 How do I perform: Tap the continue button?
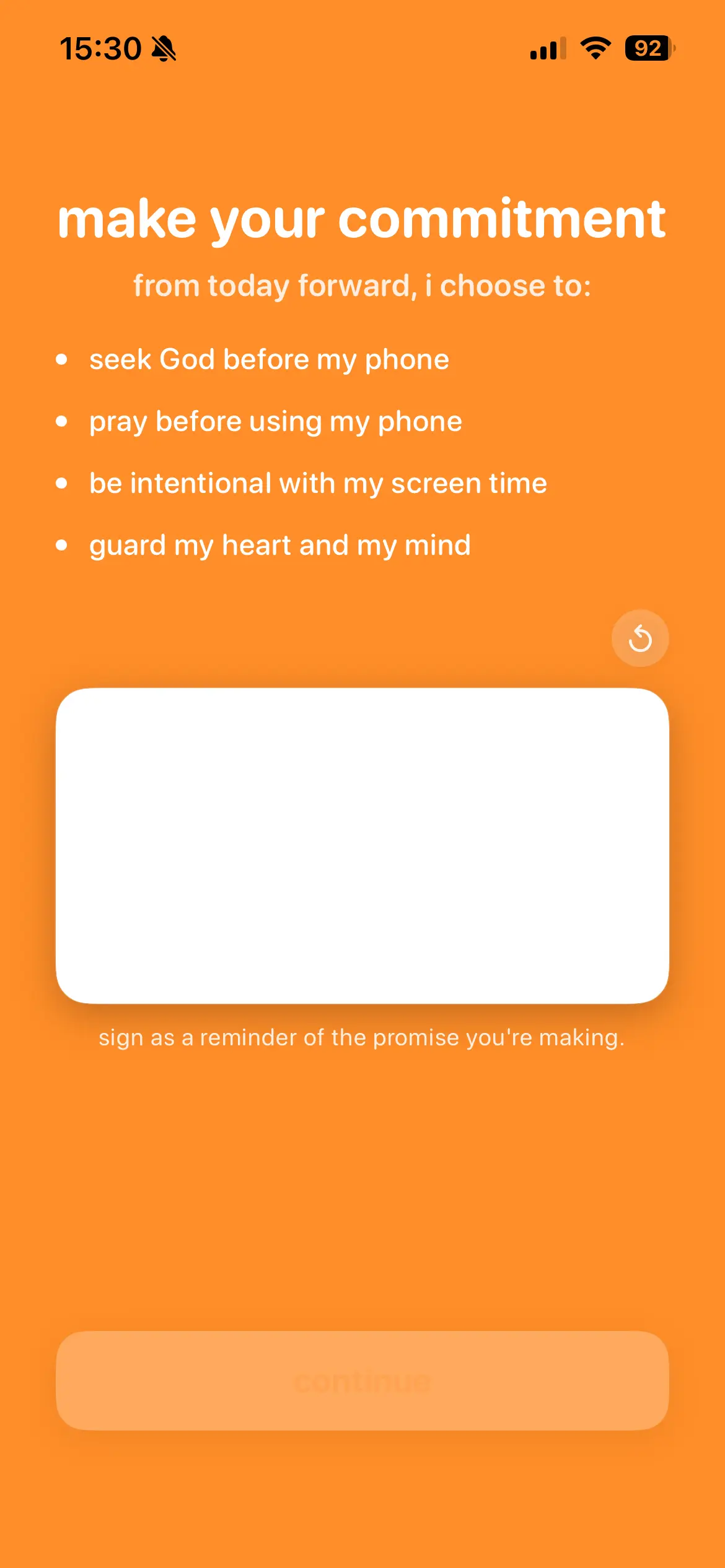[362, 1380]
